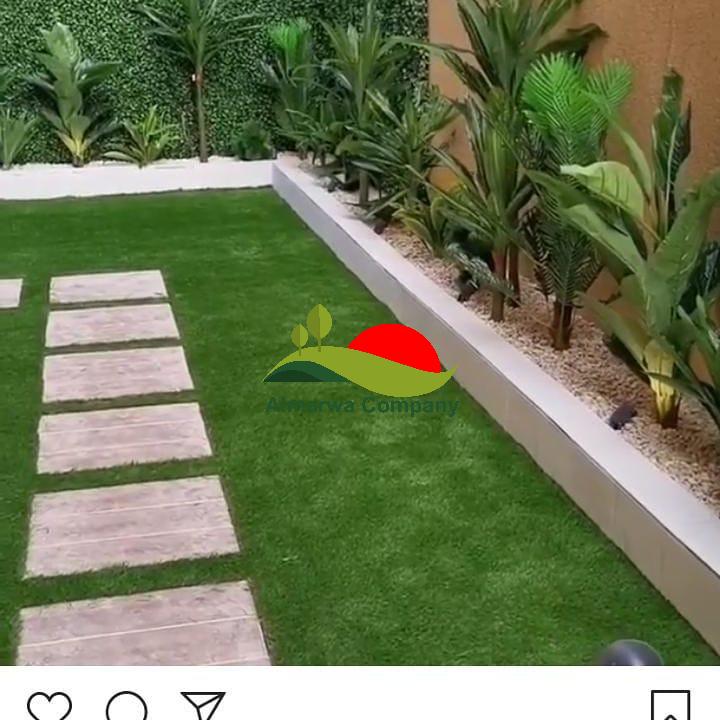Image resolution: width=720 pixels, height=720 pixels.
Task: Share this post via direct message
Action: click(203, 707)
